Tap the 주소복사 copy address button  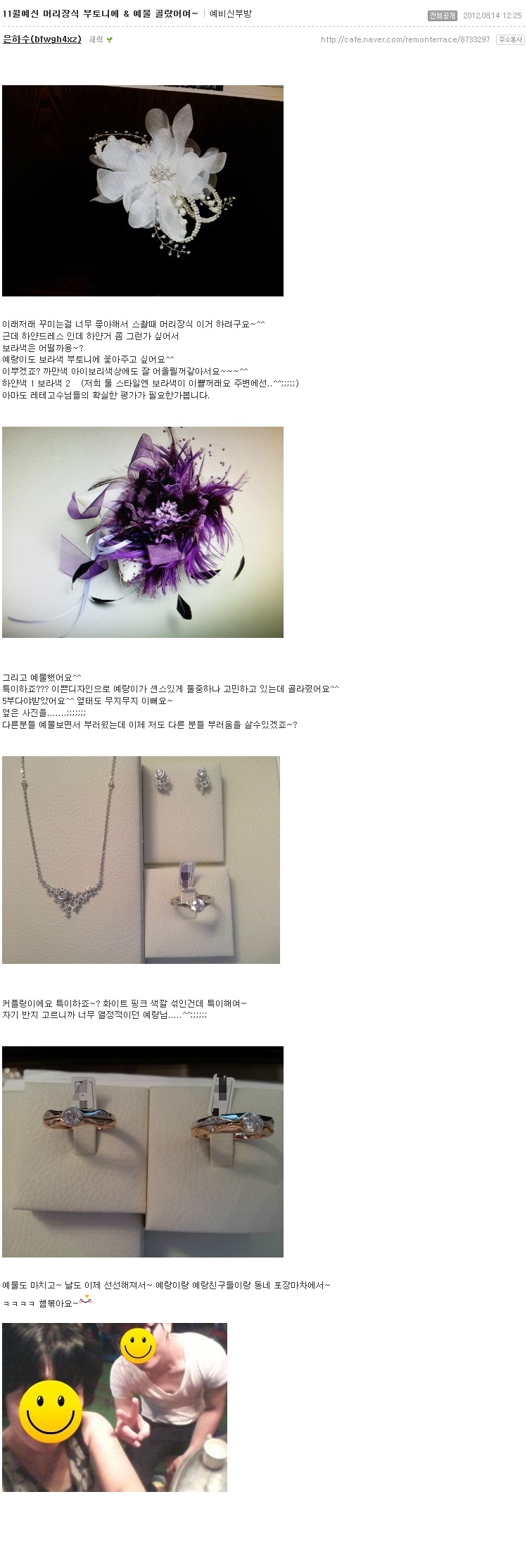pos(510,39)
